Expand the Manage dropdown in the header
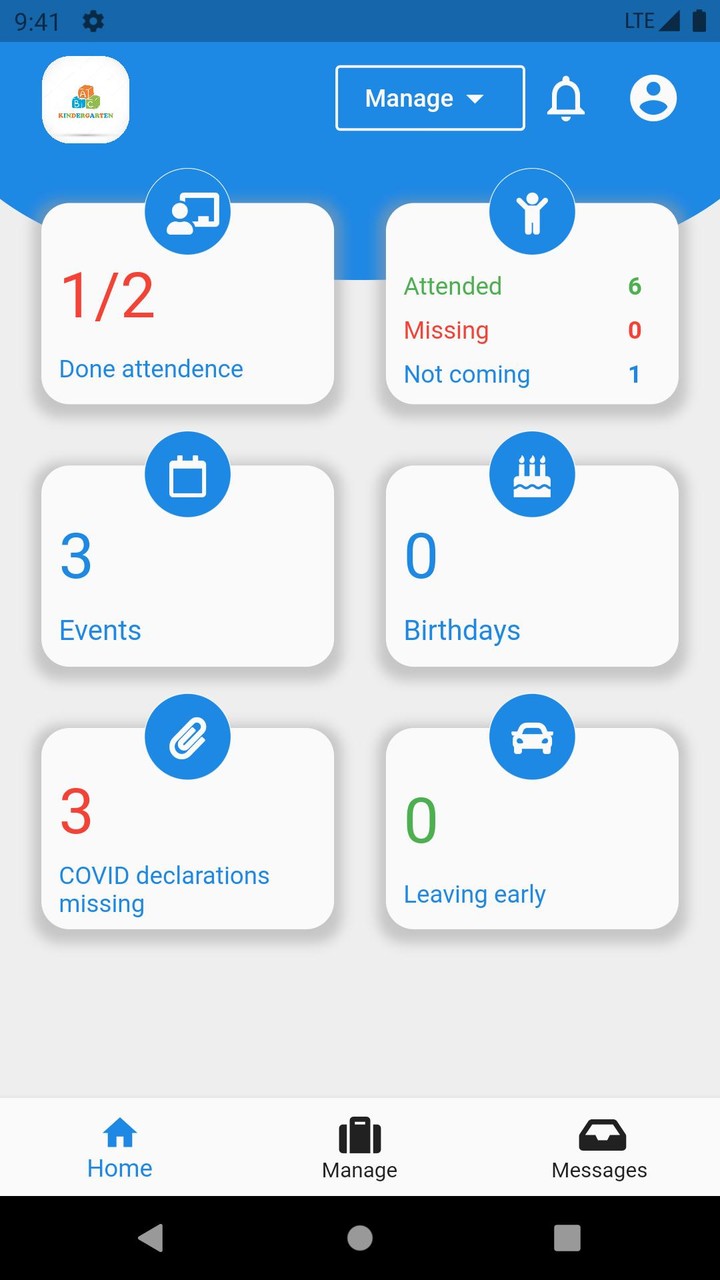The width and height of the screenshot is (720, 1280). click(x=430, y=98)
